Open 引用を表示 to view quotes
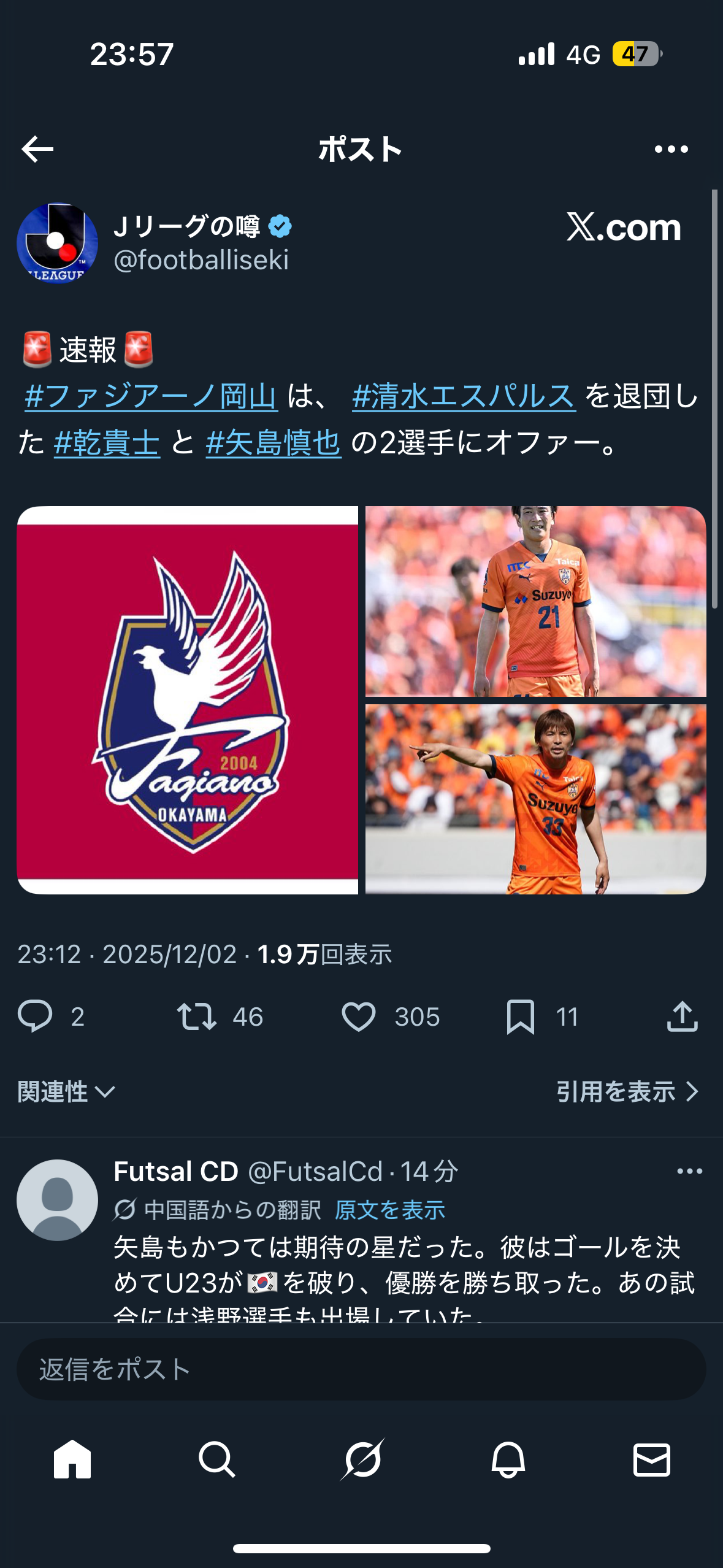The width and height of the screenshot is (723, 1568). click(x=627, y=1091)
